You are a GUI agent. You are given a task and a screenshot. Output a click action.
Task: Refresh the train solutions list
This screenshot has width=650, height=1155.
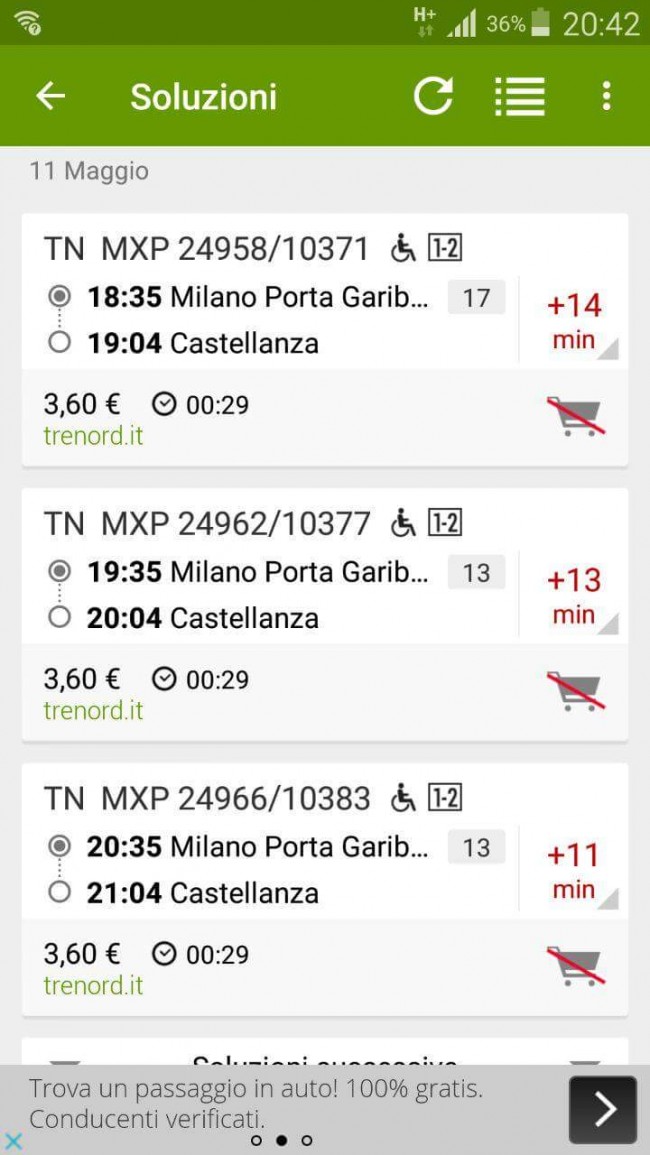click(x=433, y=96)
